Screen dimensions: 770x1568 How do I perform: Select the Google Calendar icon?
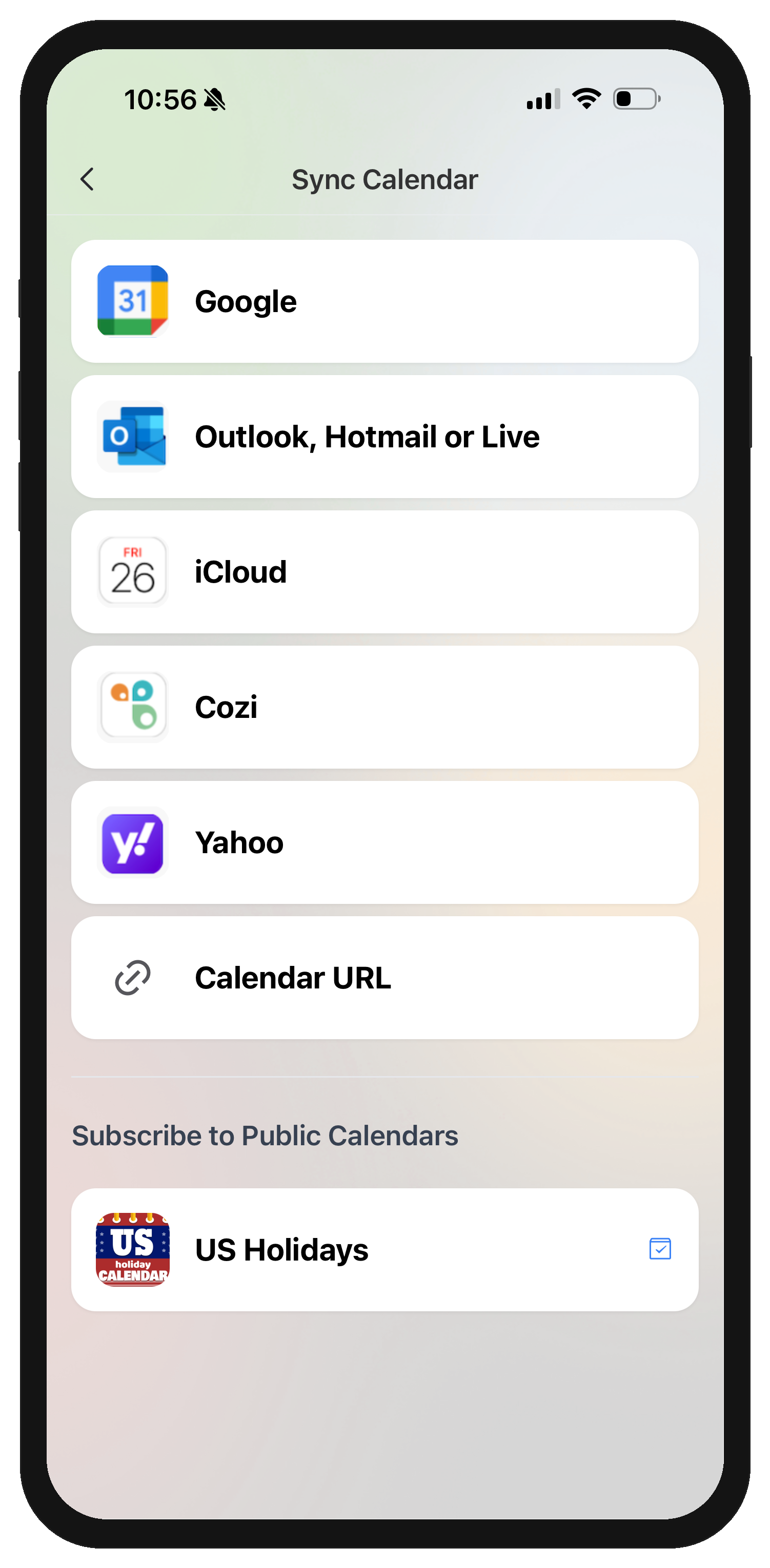tap(132, 300)
